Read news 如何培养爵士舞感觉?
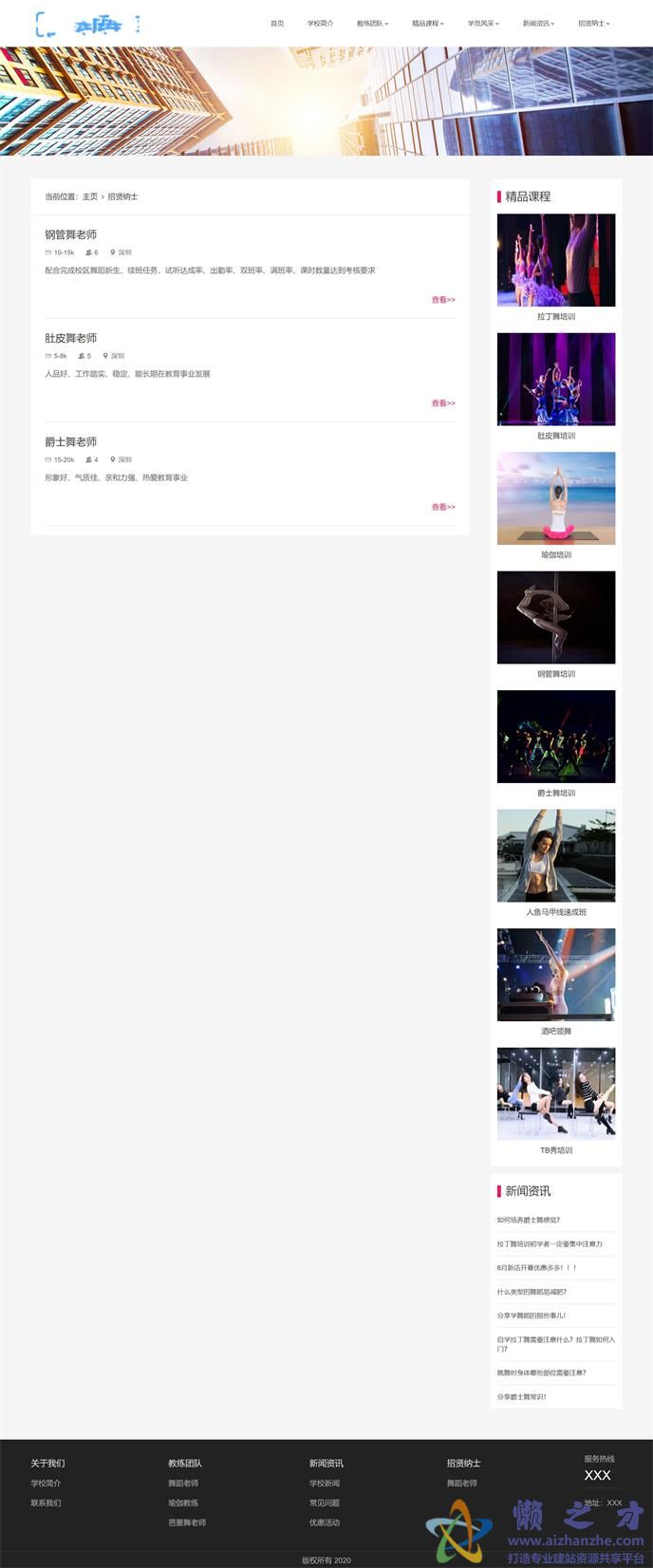Image resolution: width=653 pixels, height=1568 pixels. click(x=529, y=1220)
